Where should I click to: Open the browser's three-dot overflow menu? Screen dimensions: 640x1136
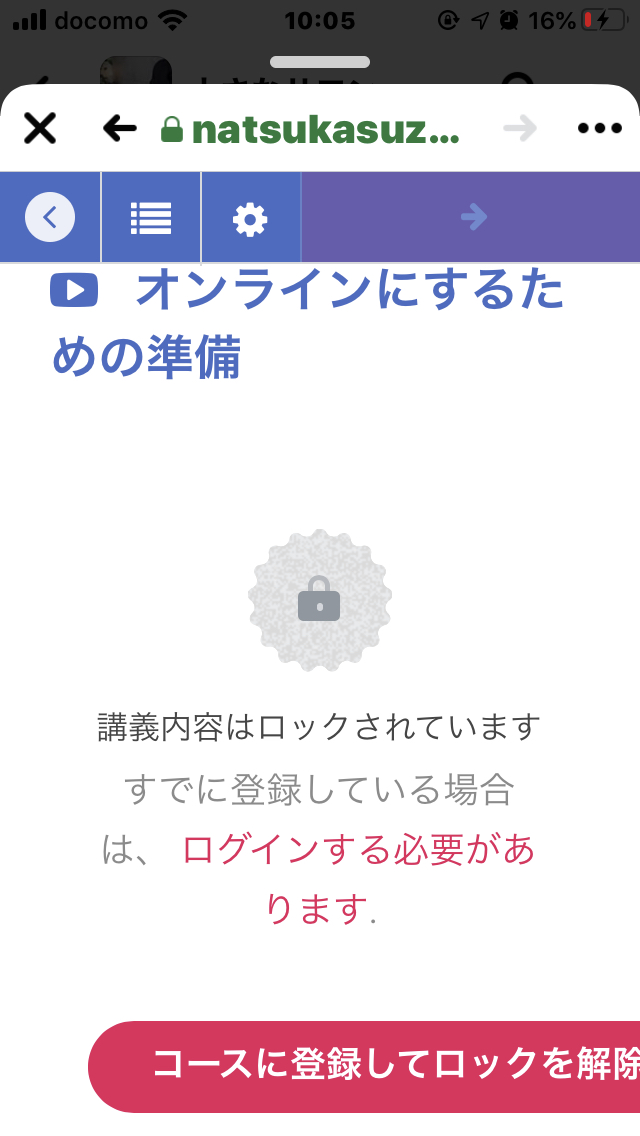tap(599, 129)
